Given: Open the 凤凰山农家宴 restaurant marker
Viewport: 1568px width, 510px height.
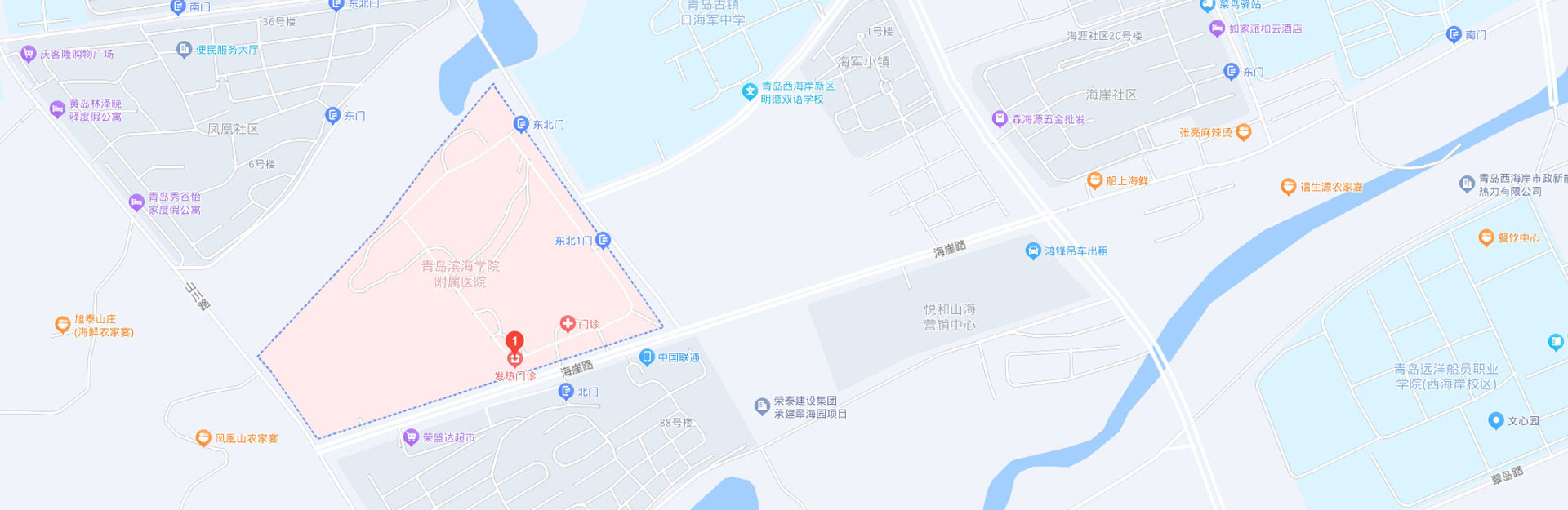Looking at the screenshot, I should (x=203, y=438).
